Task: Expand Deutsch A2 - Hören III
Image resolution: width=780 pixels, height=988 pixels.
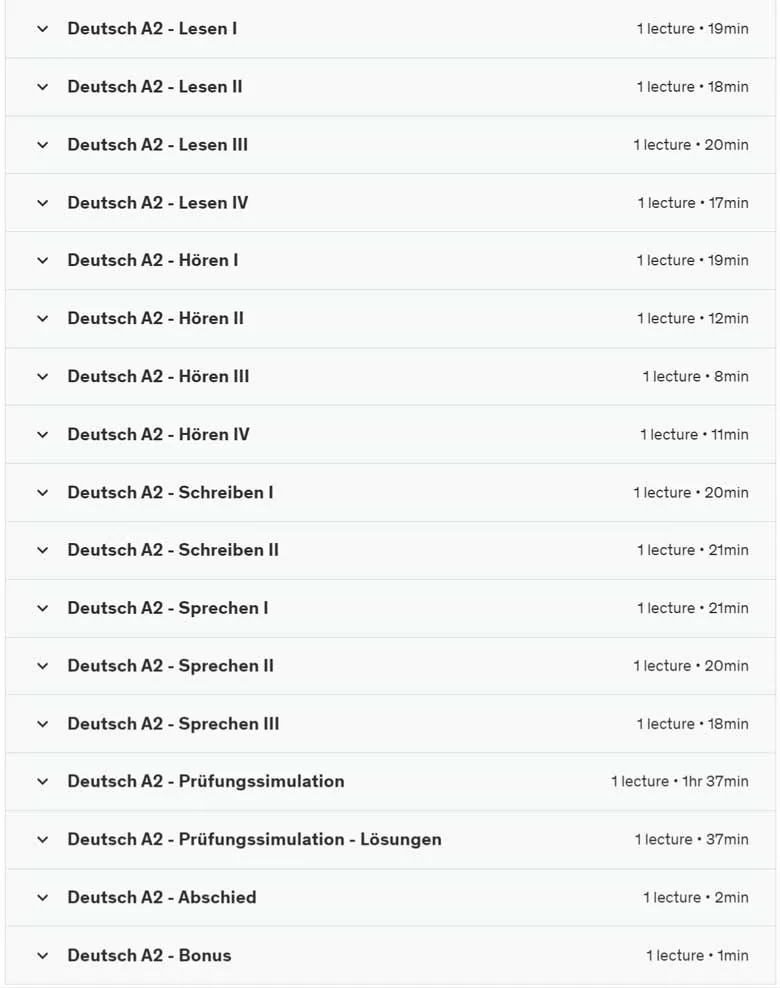Action: (x=390, y=377)
